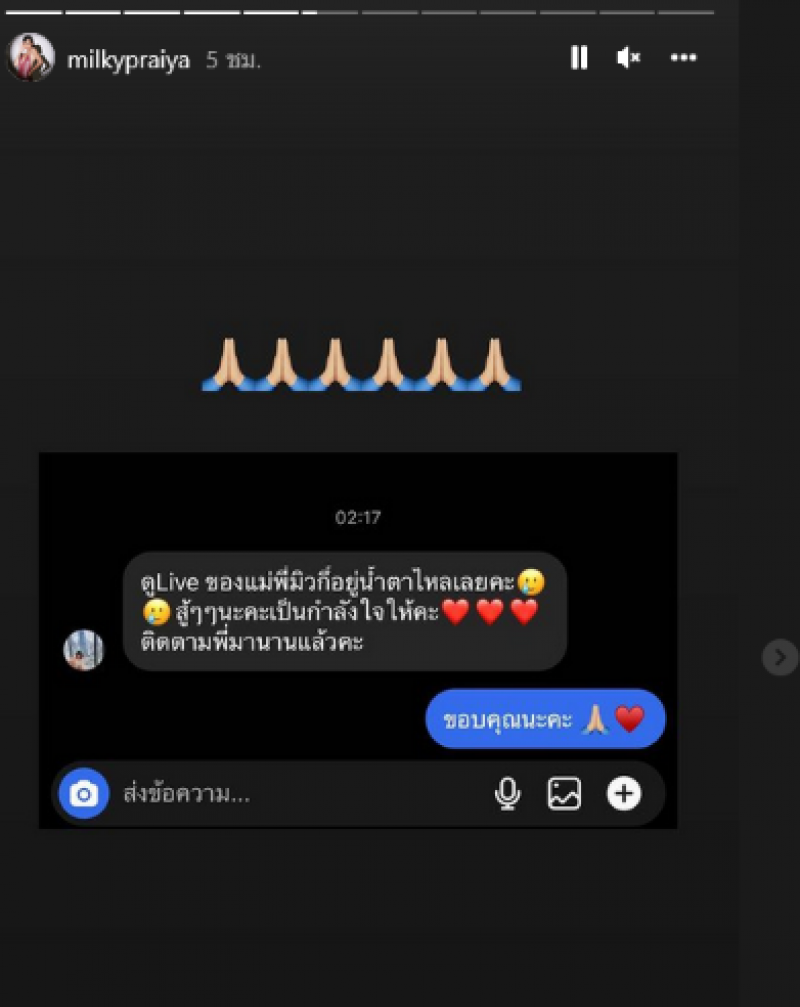Unmute the story audio
This screenshot has height=1007, width=800.
(x=628, y=58)
